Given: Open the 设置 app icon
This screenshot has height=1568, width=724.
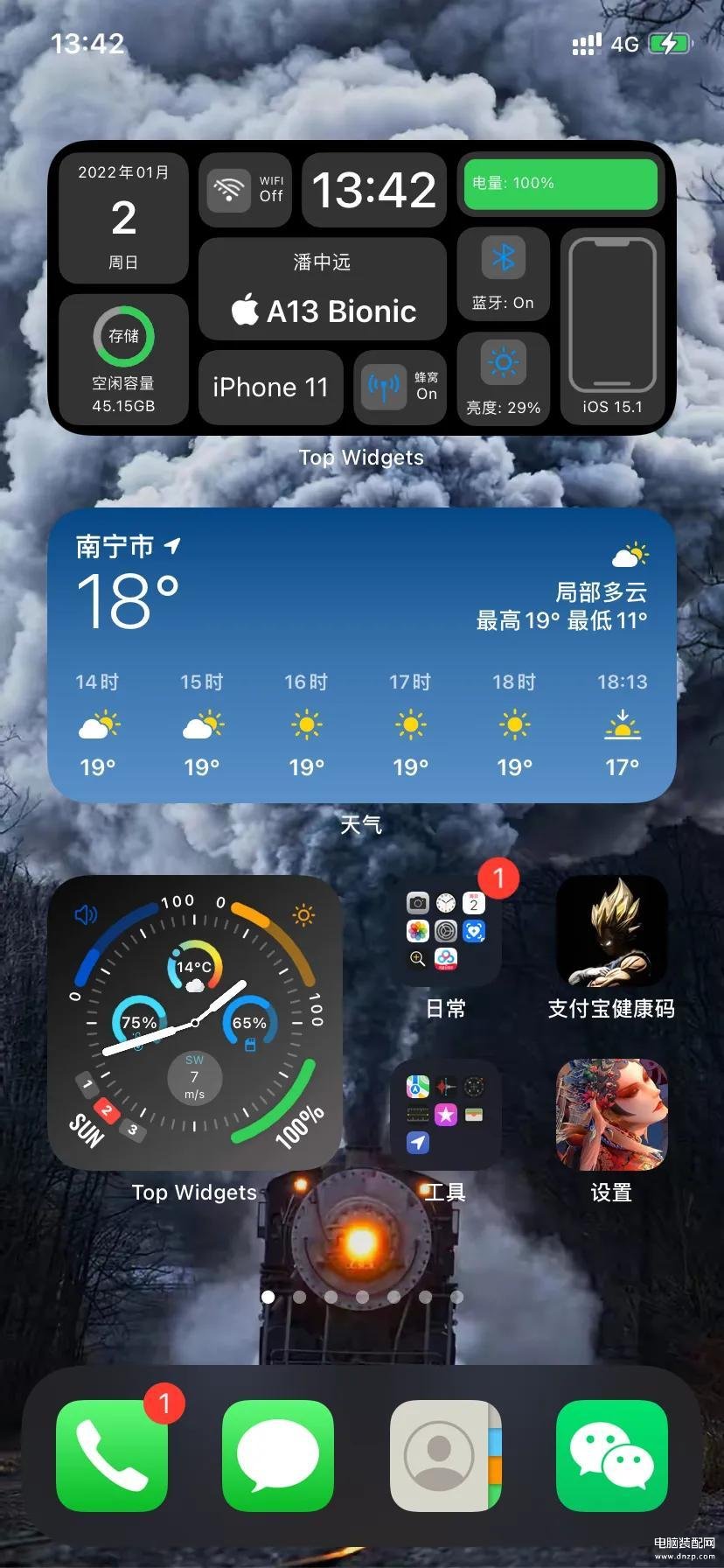Looking at the screenshot, I should point(612,1115).
